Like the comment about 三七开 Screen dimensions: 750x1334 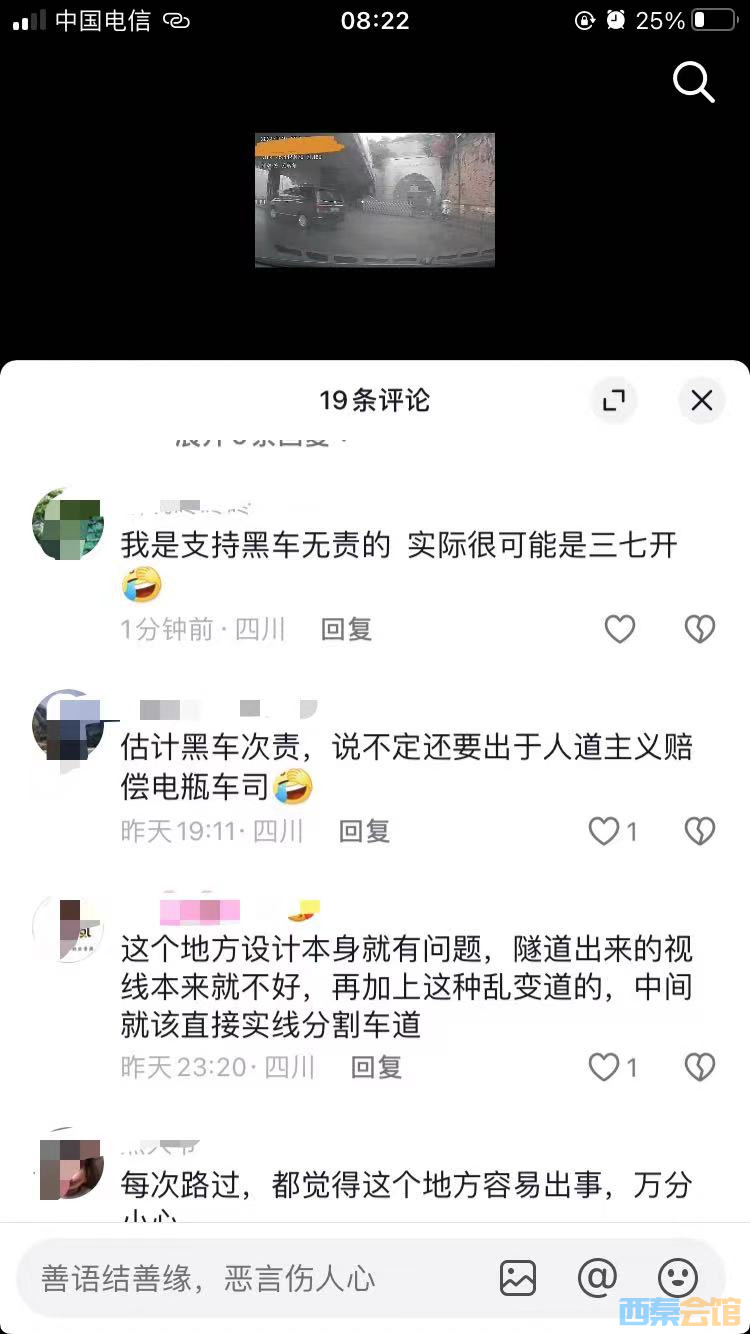pos(620,629)
